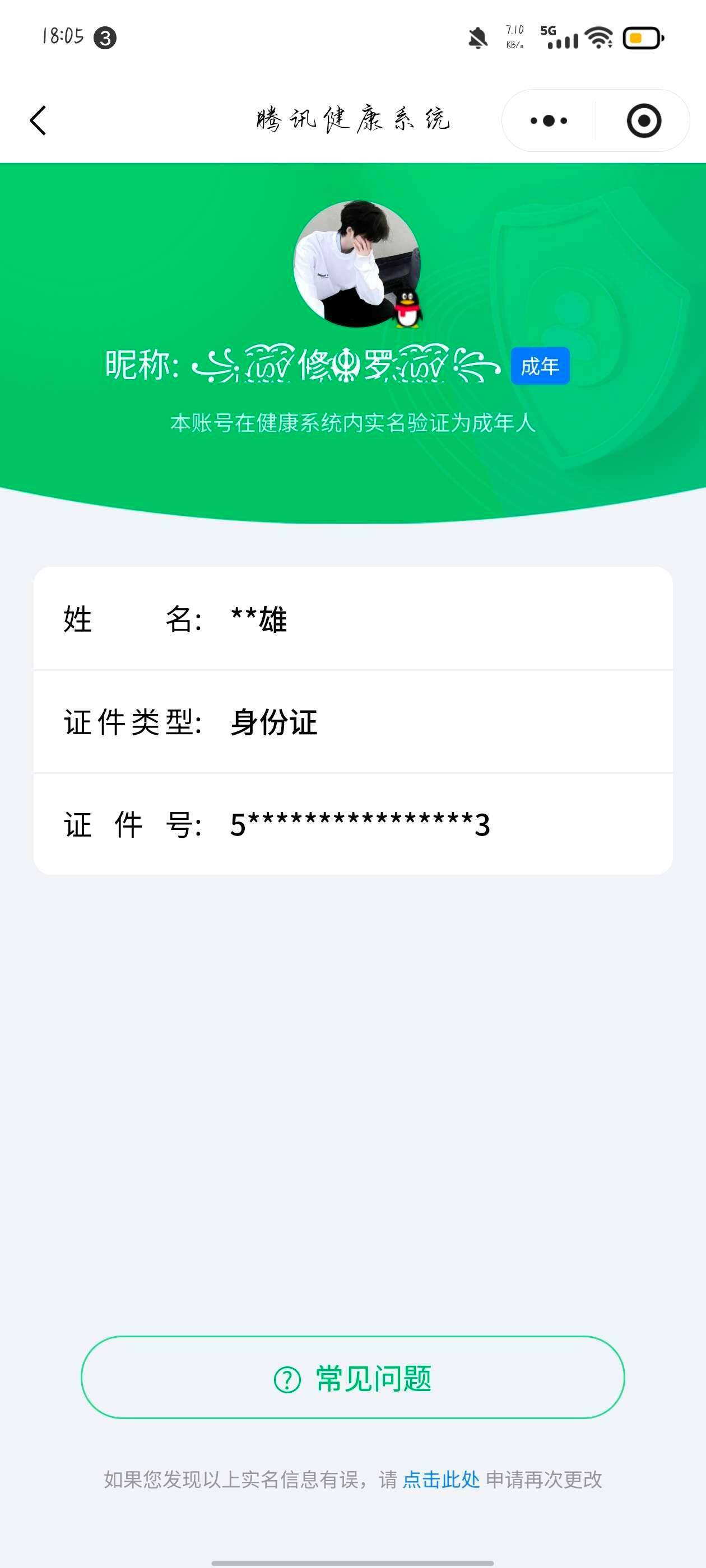This screenshot has width=706, height=1568.
Task: Tap the circular close capsule icon
Action: tap(645, 120)
